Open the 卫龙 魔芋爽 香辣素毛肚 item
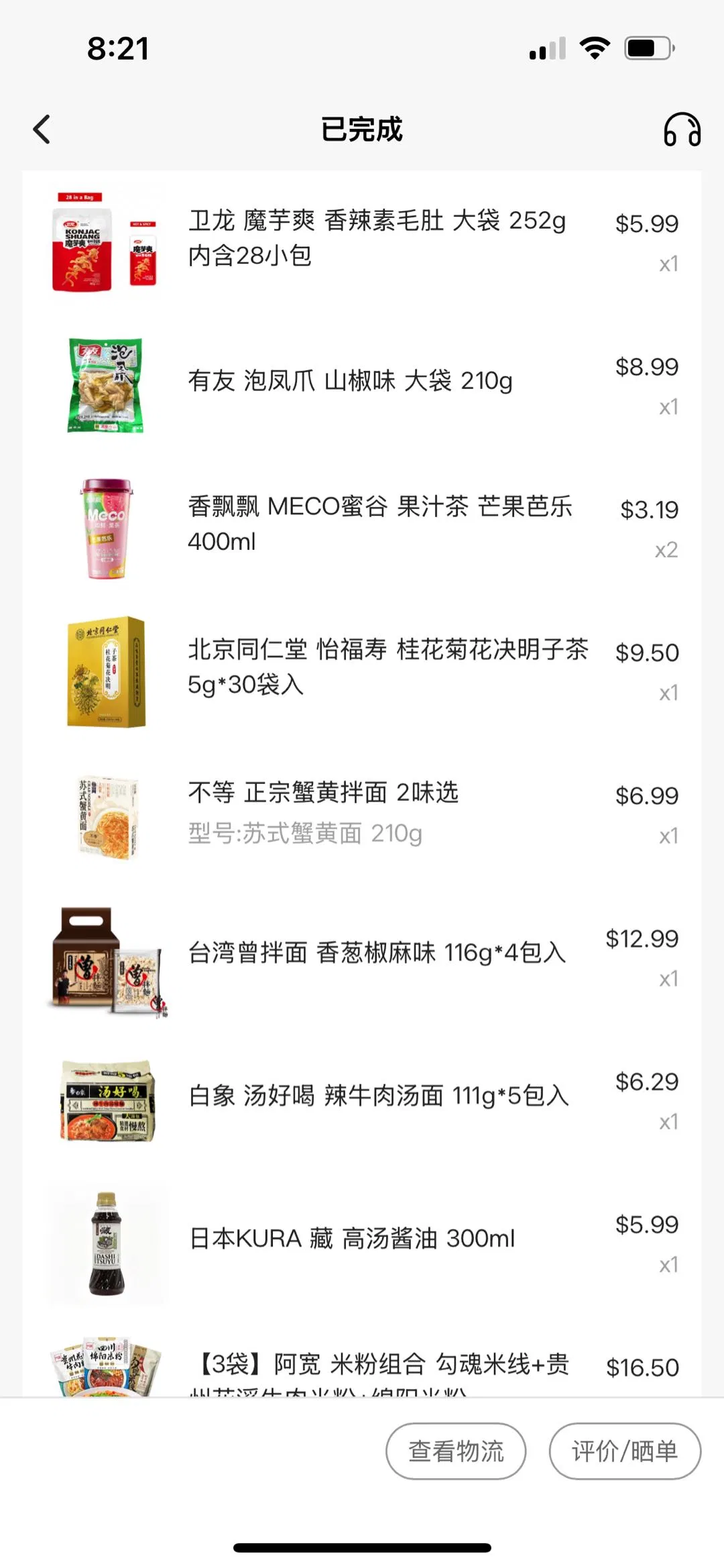 [377, 238]
